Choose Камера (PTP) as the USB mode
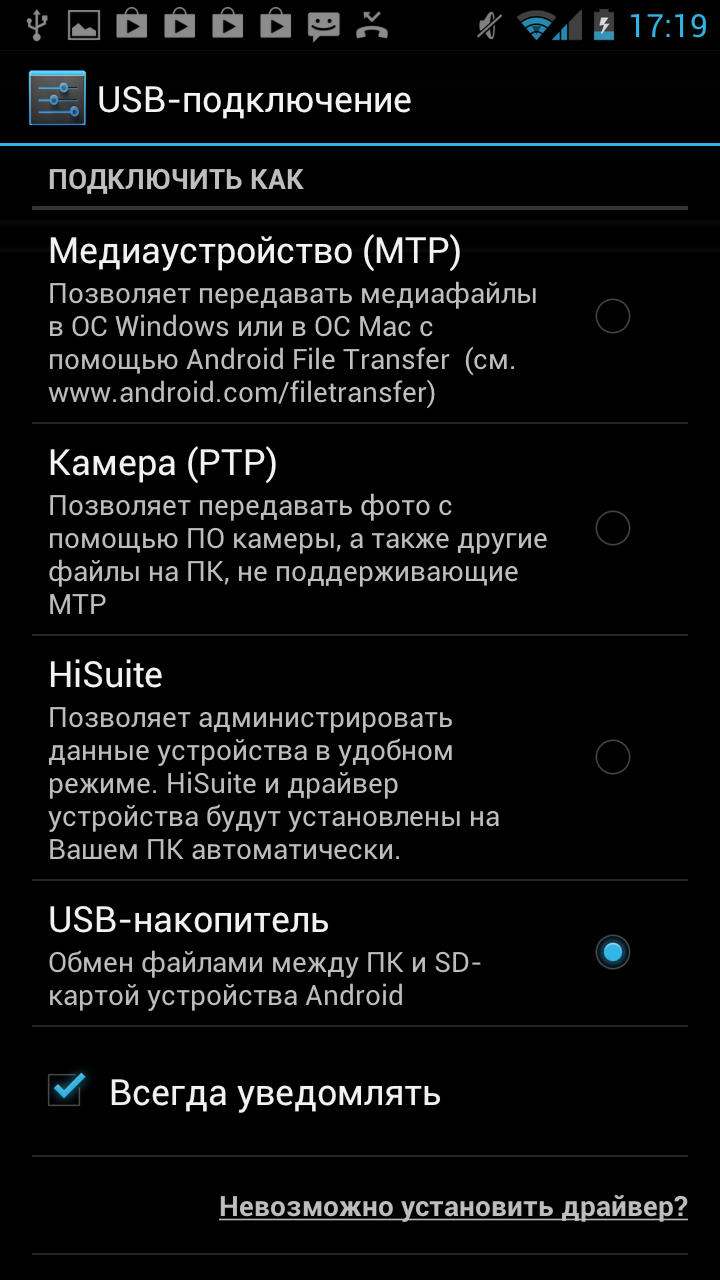The image size is (720, 1280). (612, 528)
